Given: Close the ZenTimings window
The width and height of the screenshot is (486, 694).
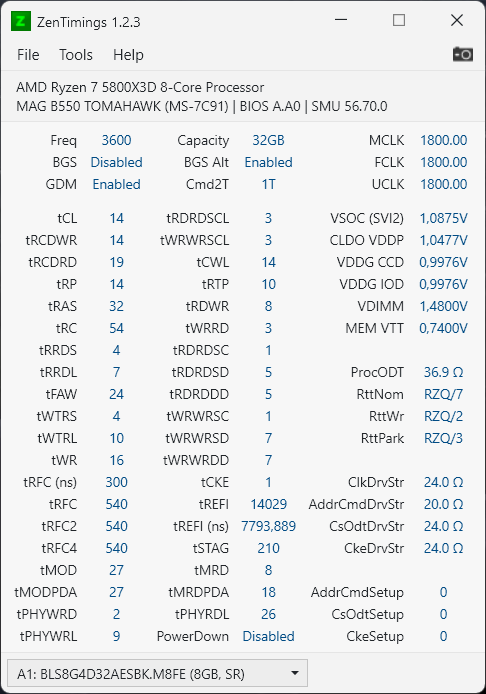Looking at the screenshot, I should point(457,20).
